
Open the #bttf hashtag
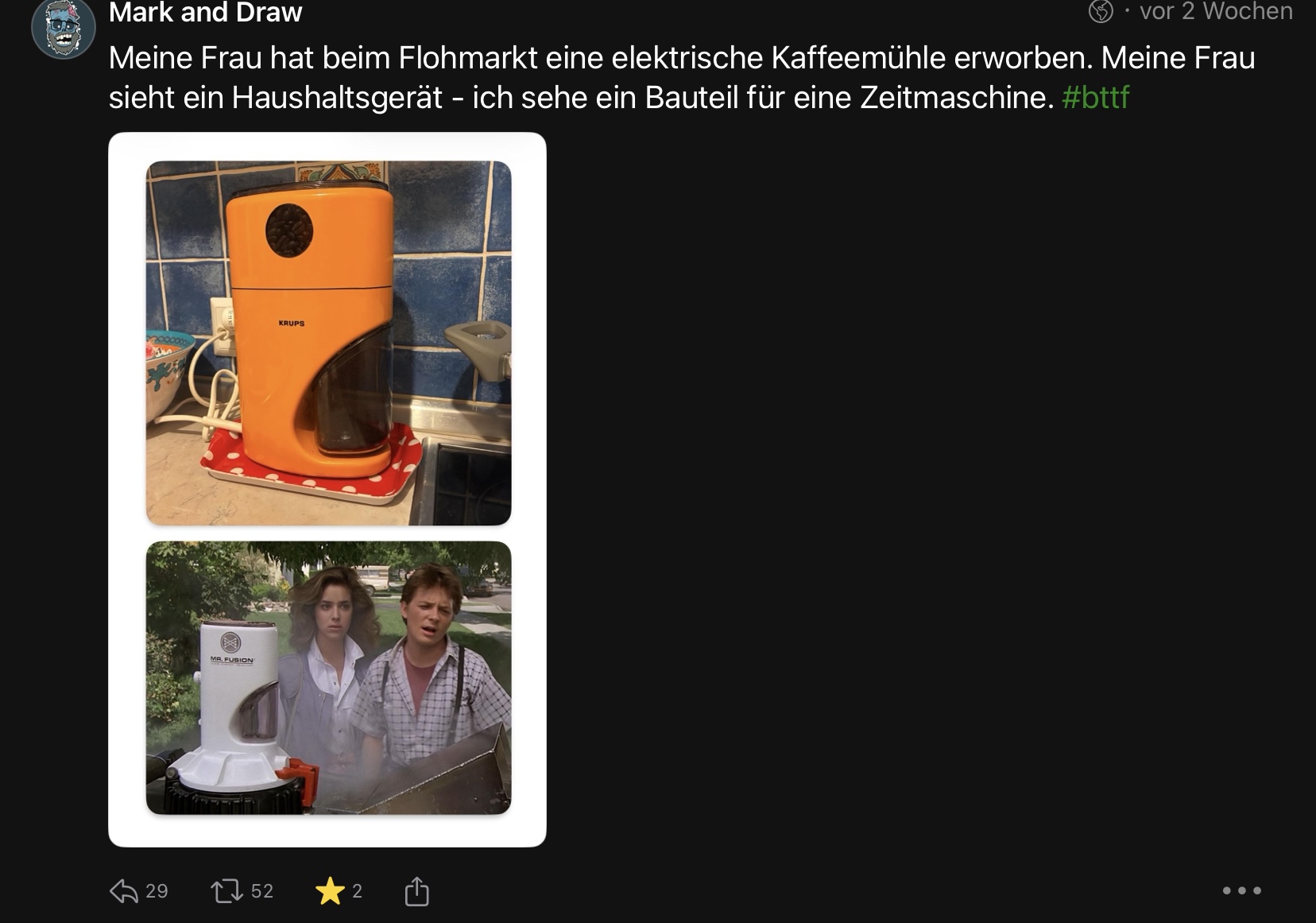click(1095, 97)
